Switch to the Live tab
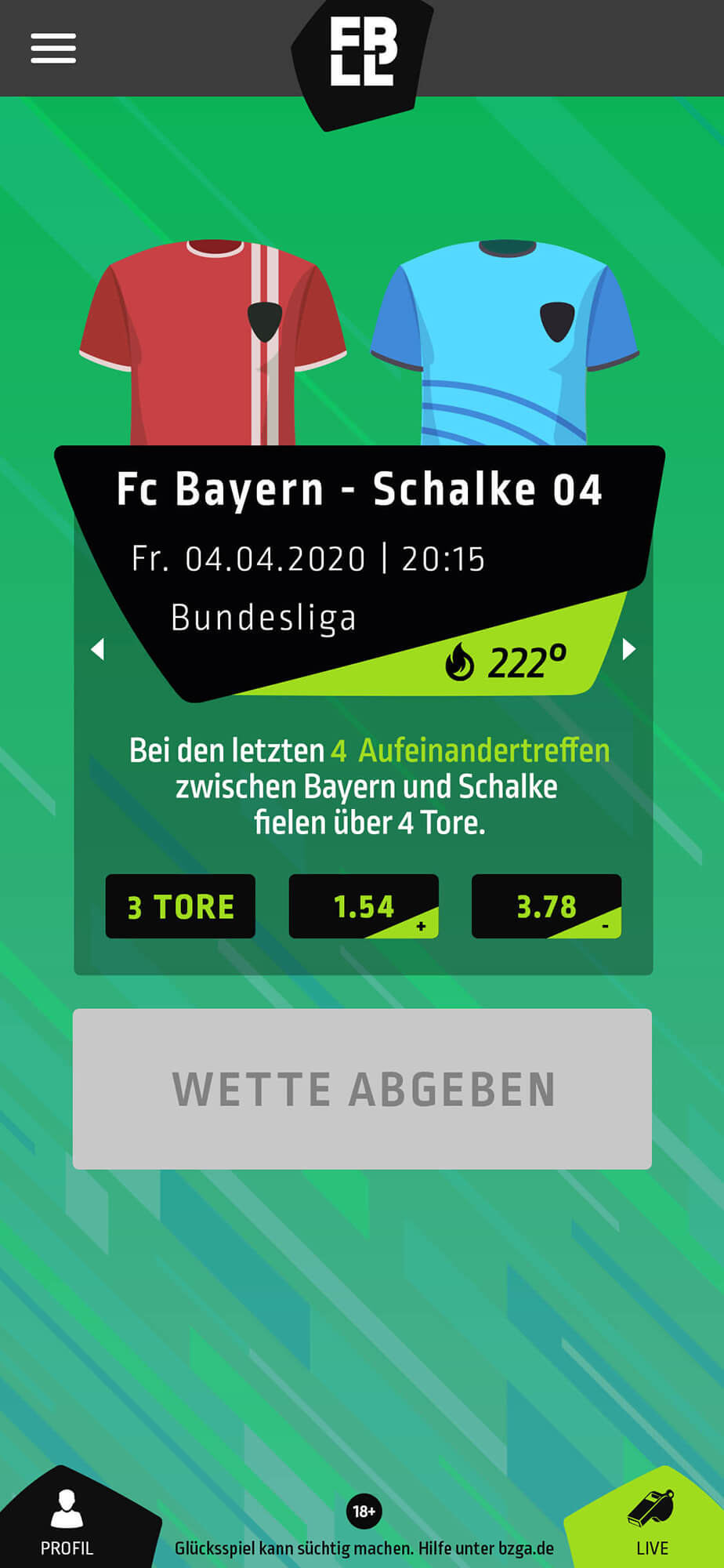This screenshot has height=1568, width=724. pyautogui.click(x=651, y=1521)
